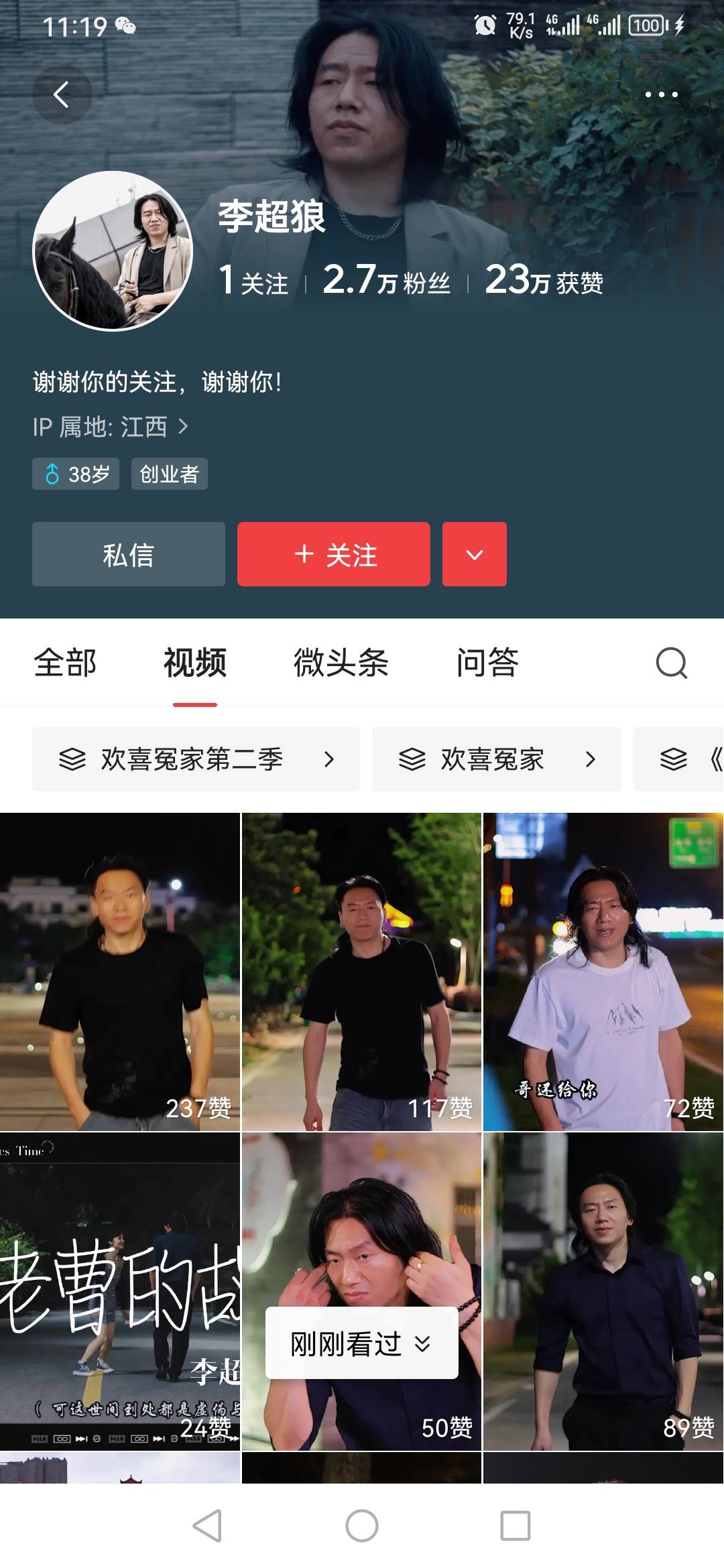
Task: Open the profile avatar of 李超狼
Action: click(113, 251)
